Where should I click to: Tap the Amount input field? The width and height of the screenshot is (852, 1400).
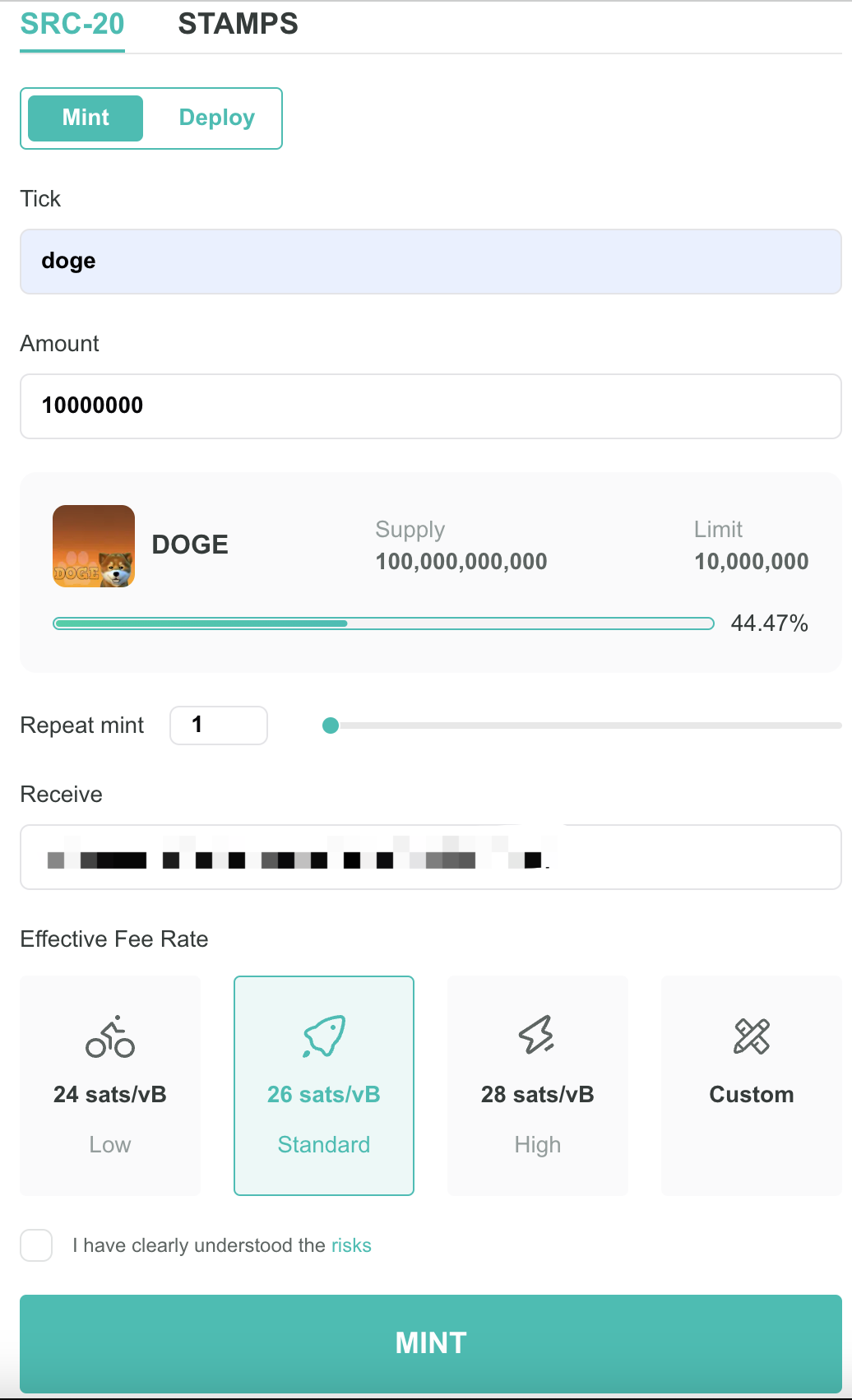coord(430,406)
